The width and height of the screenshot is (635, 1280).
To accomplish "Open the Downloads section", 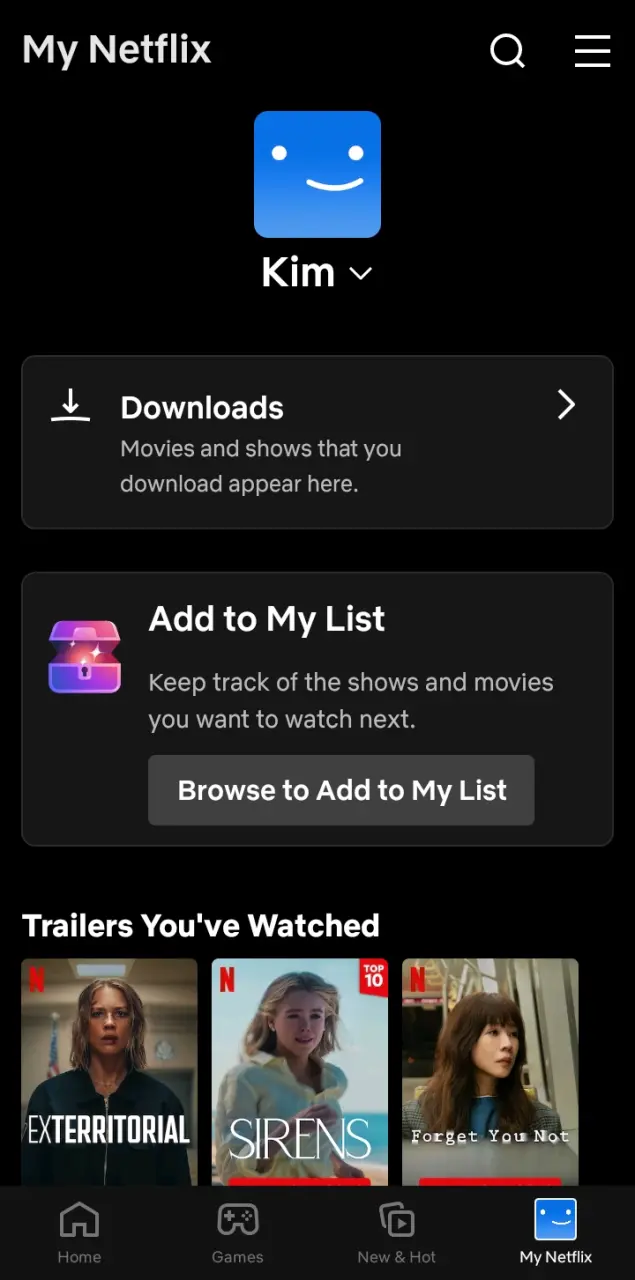I will [317, 442].
